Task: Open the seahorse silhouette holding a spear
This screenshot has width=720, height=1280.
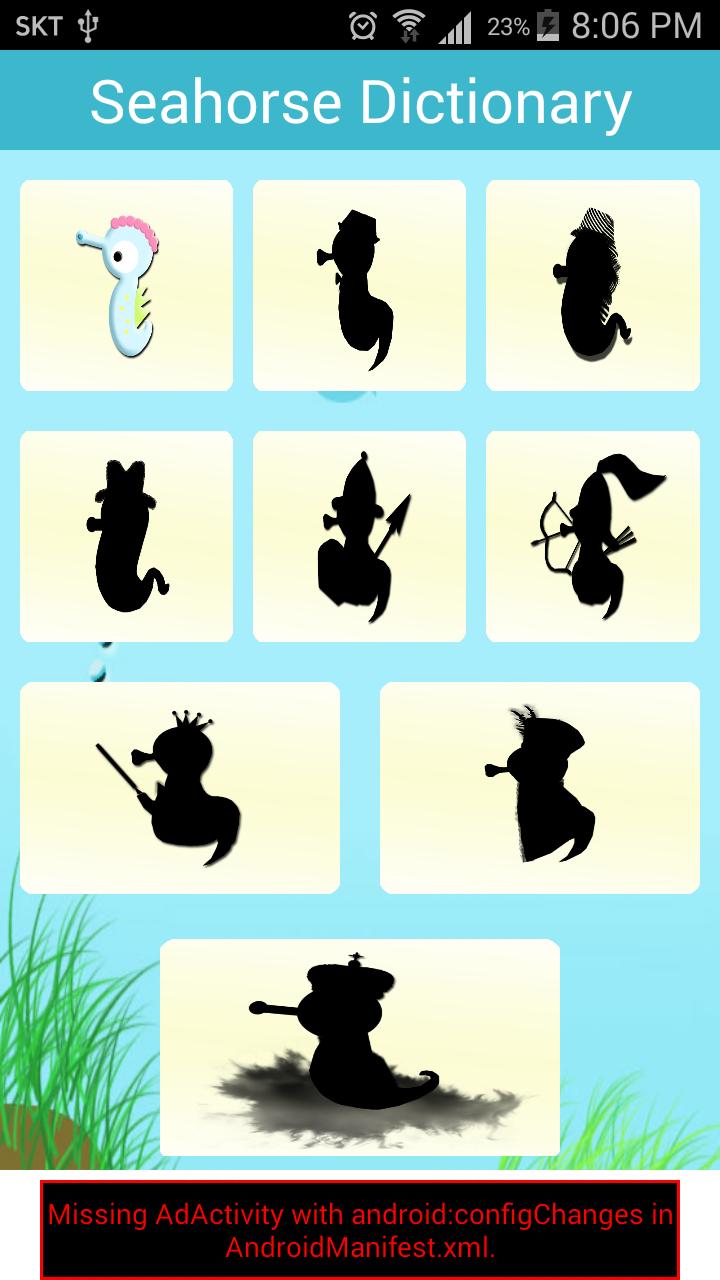Action: click(359, 537)
